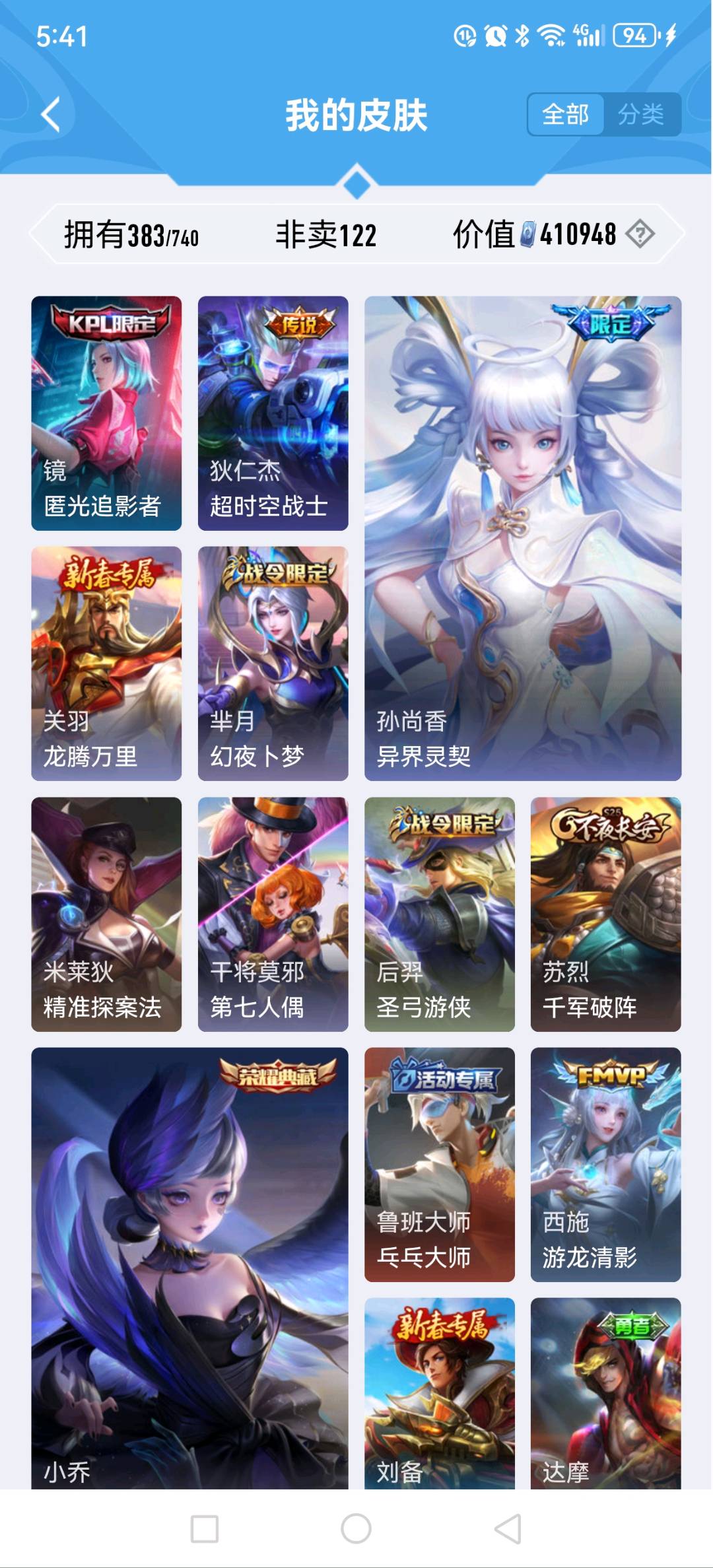Open recent apps from navigation bar
The image size is (713, 1568).
(x=205, y=1528)
